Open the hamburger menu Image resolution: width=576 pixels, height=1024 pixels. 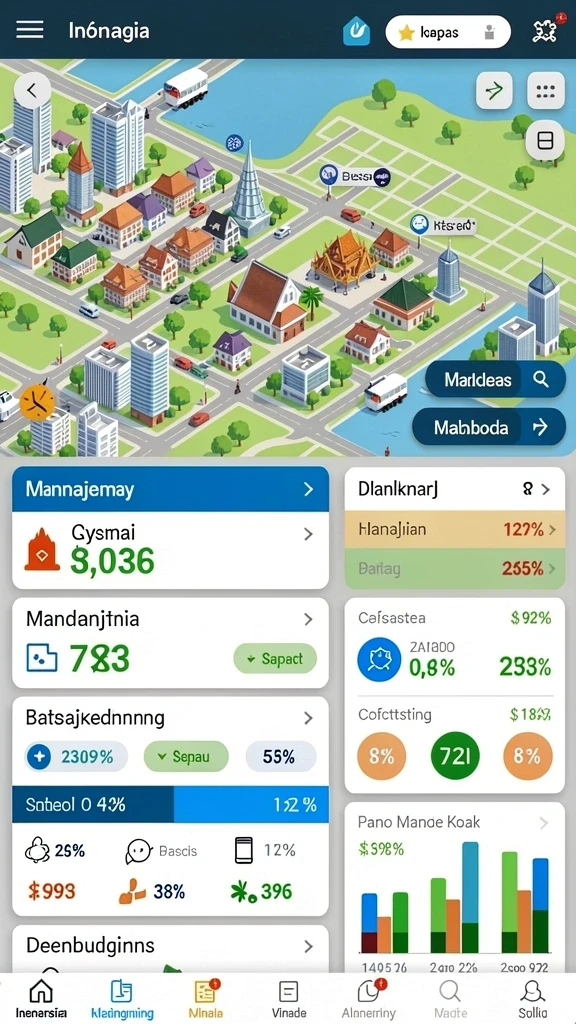(29, 30)
